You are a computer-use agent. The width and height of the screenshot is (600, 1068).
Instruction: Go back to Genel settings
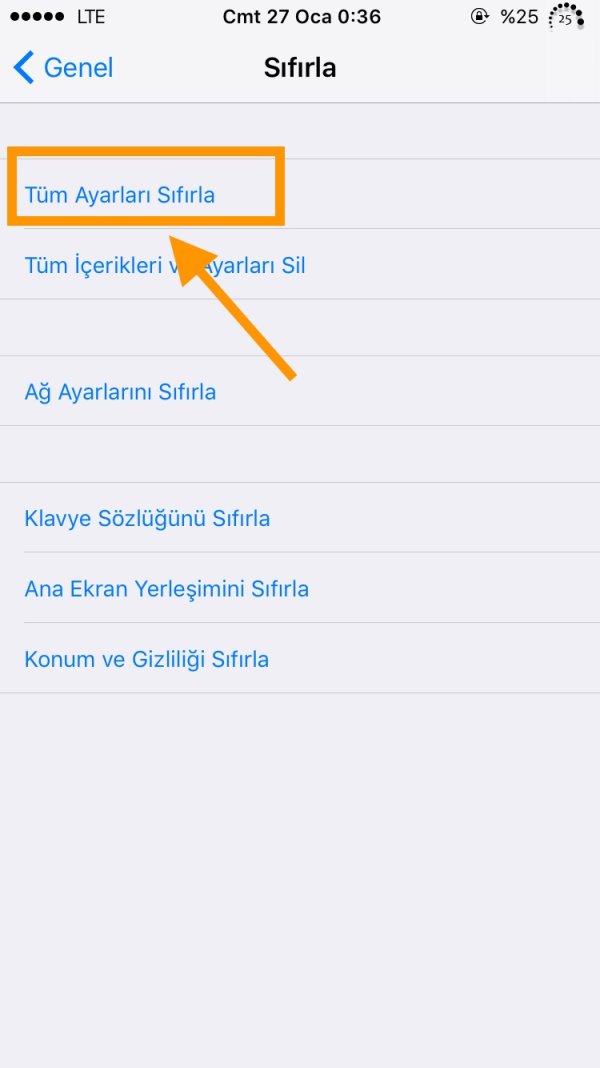coord(64,68)
